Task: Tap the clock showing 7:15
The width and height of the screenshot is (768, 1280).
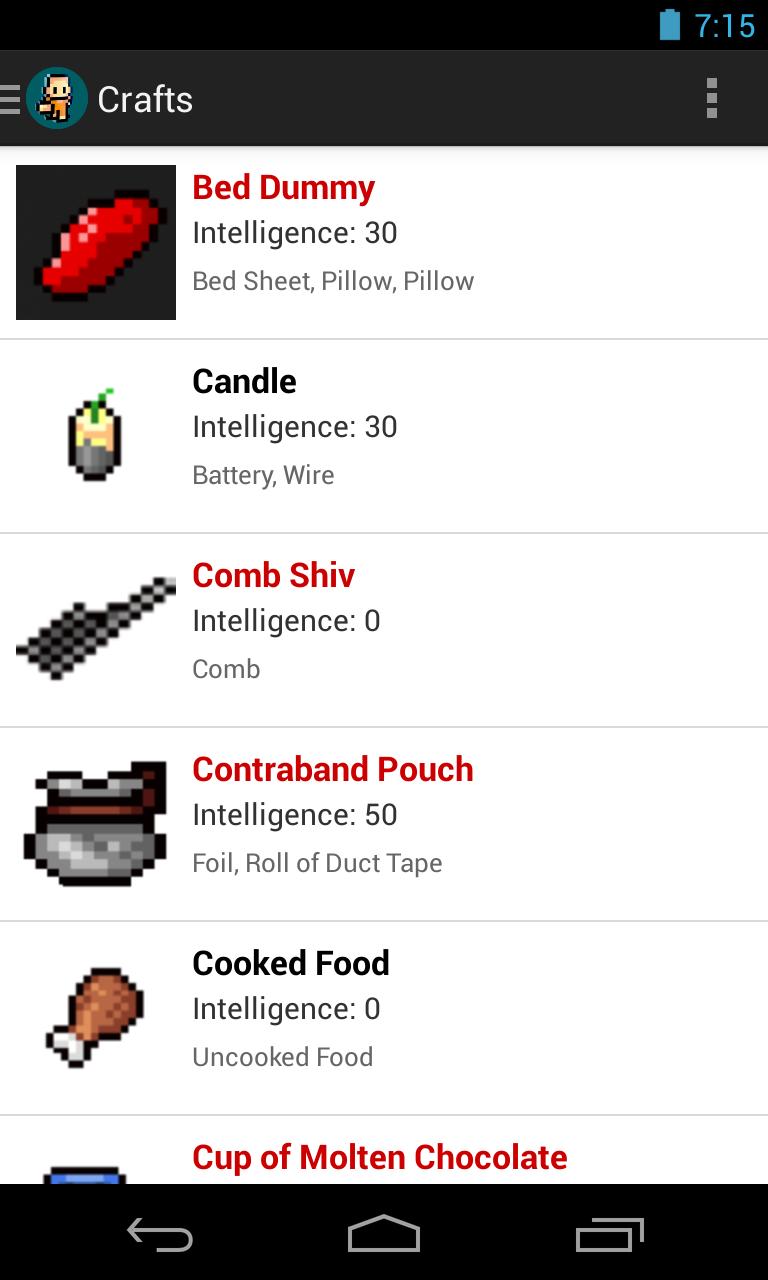Action: click(x=723, y=24)
